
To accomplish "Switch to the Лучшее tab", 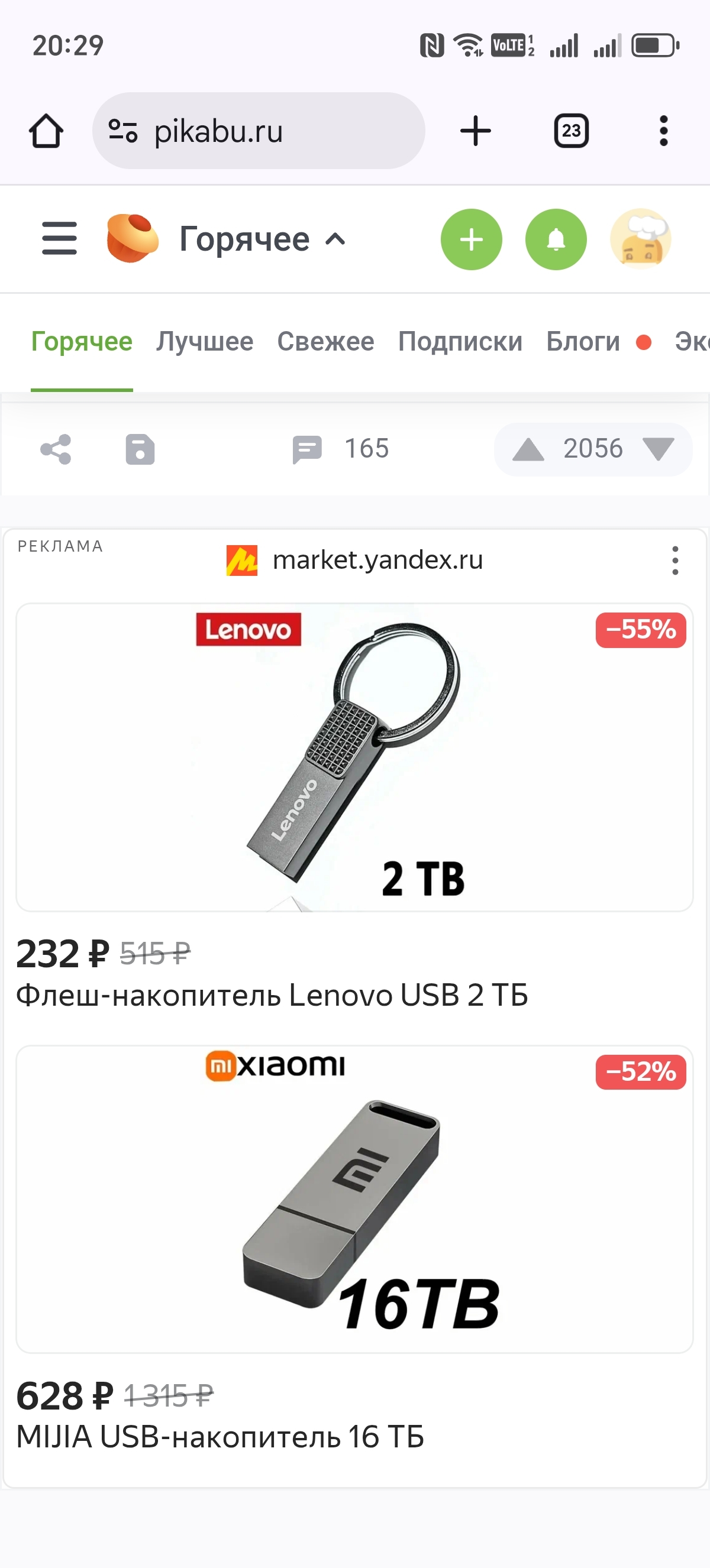I will click(x=205, y=342).
